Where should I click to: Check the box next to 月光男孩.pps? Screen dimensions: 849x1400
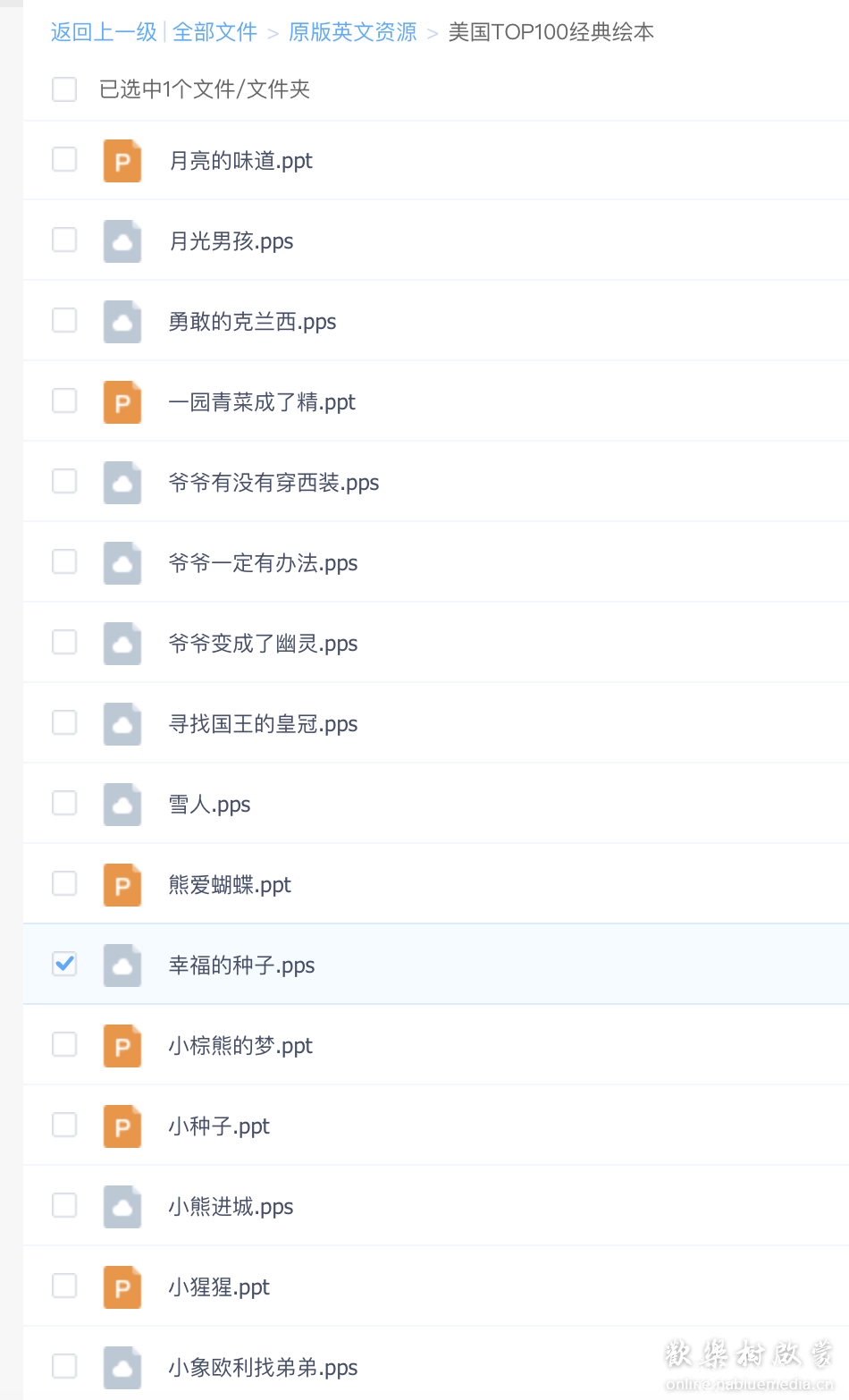coord(63,240)
